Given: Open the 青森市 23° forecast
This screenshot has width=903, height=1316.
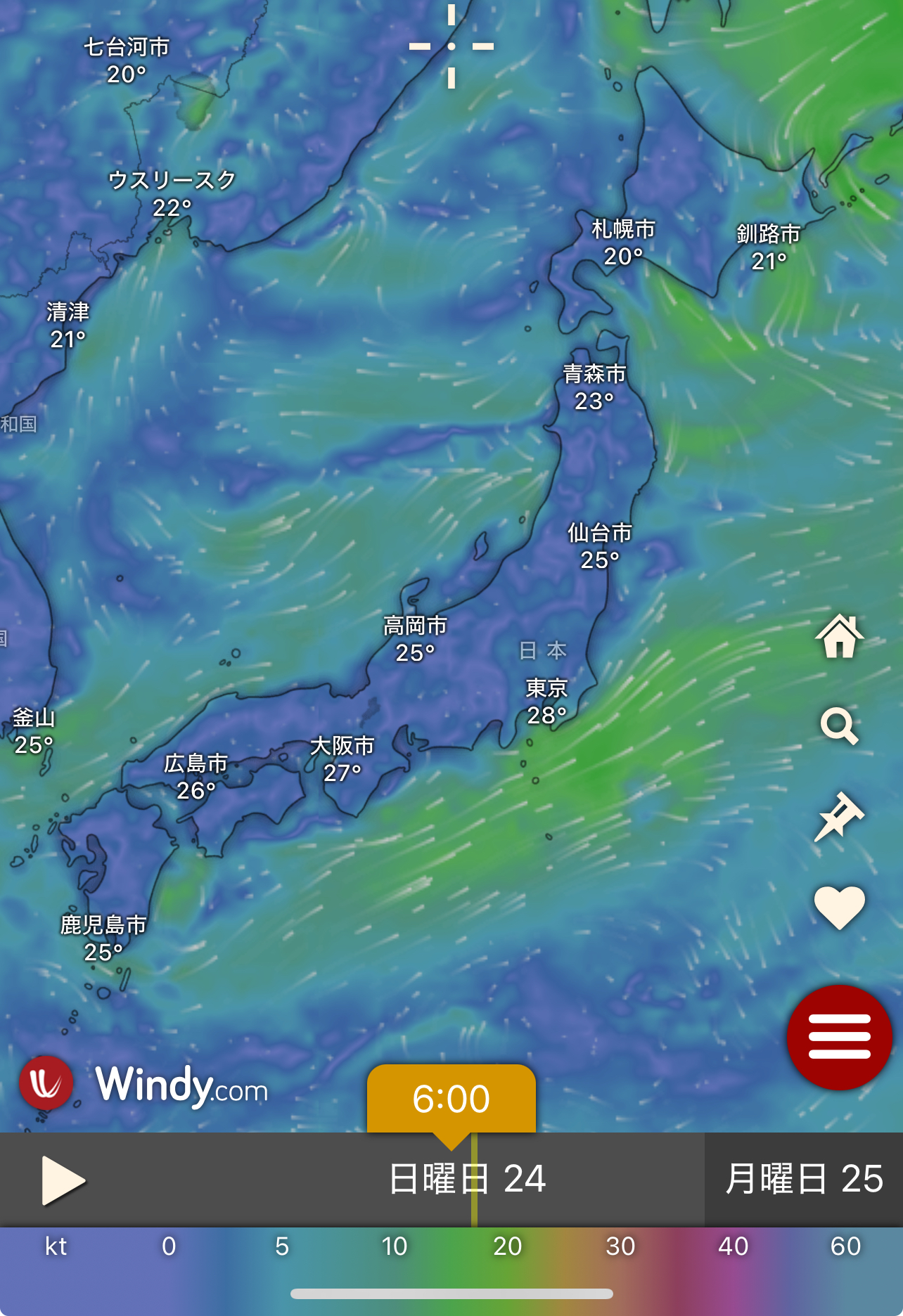Looking at the screenshot, I should pyautogui.click(x=594, y=387).
